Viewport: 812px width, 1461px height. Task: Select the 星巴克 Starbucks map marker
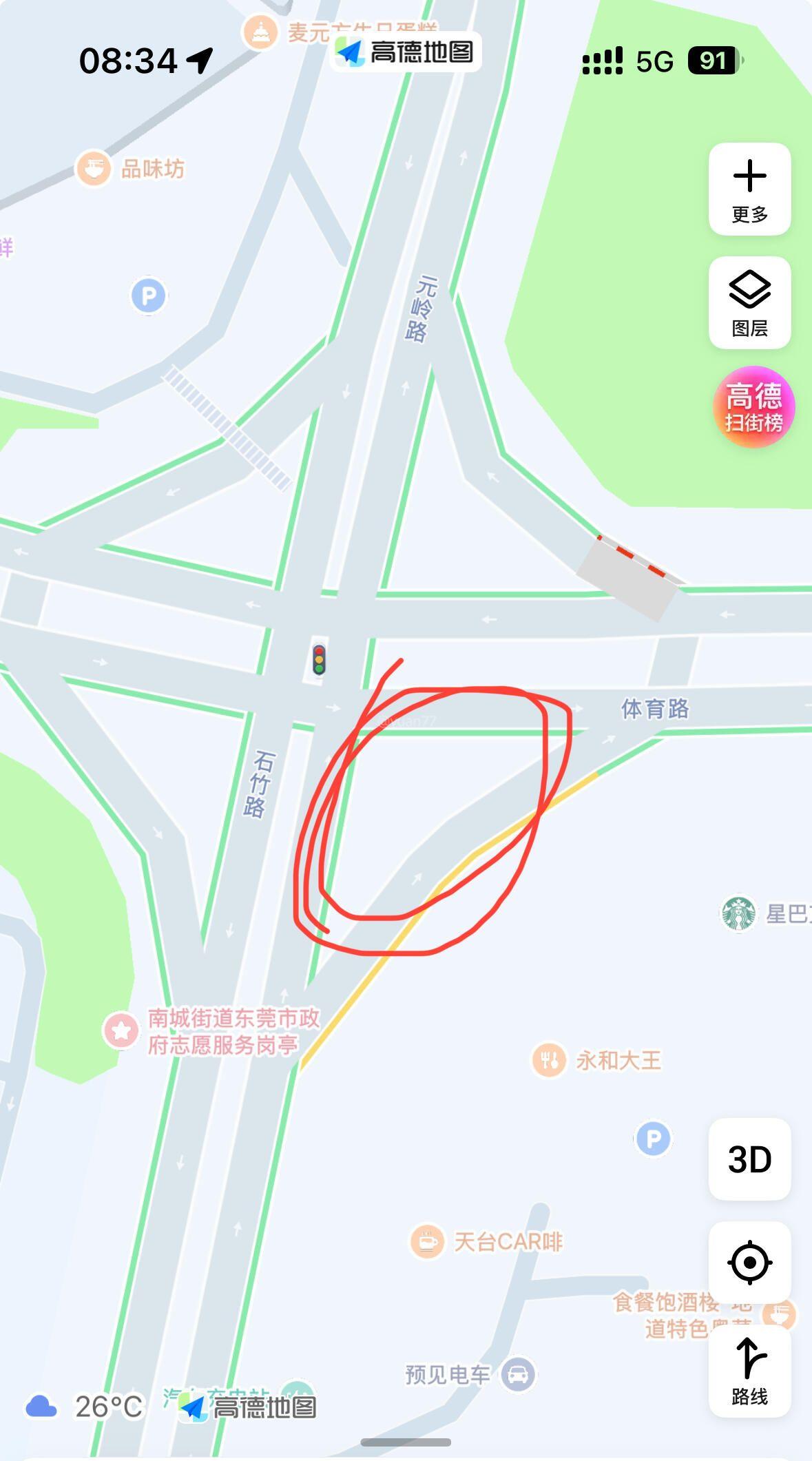tap(738, 914)
